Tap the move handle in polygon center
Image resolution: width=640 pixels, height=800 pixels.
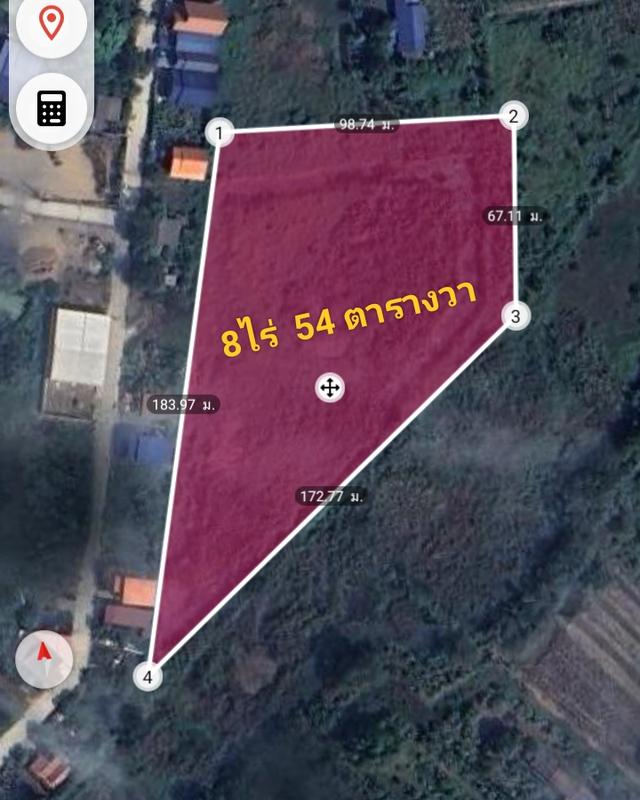coord(330,388)
